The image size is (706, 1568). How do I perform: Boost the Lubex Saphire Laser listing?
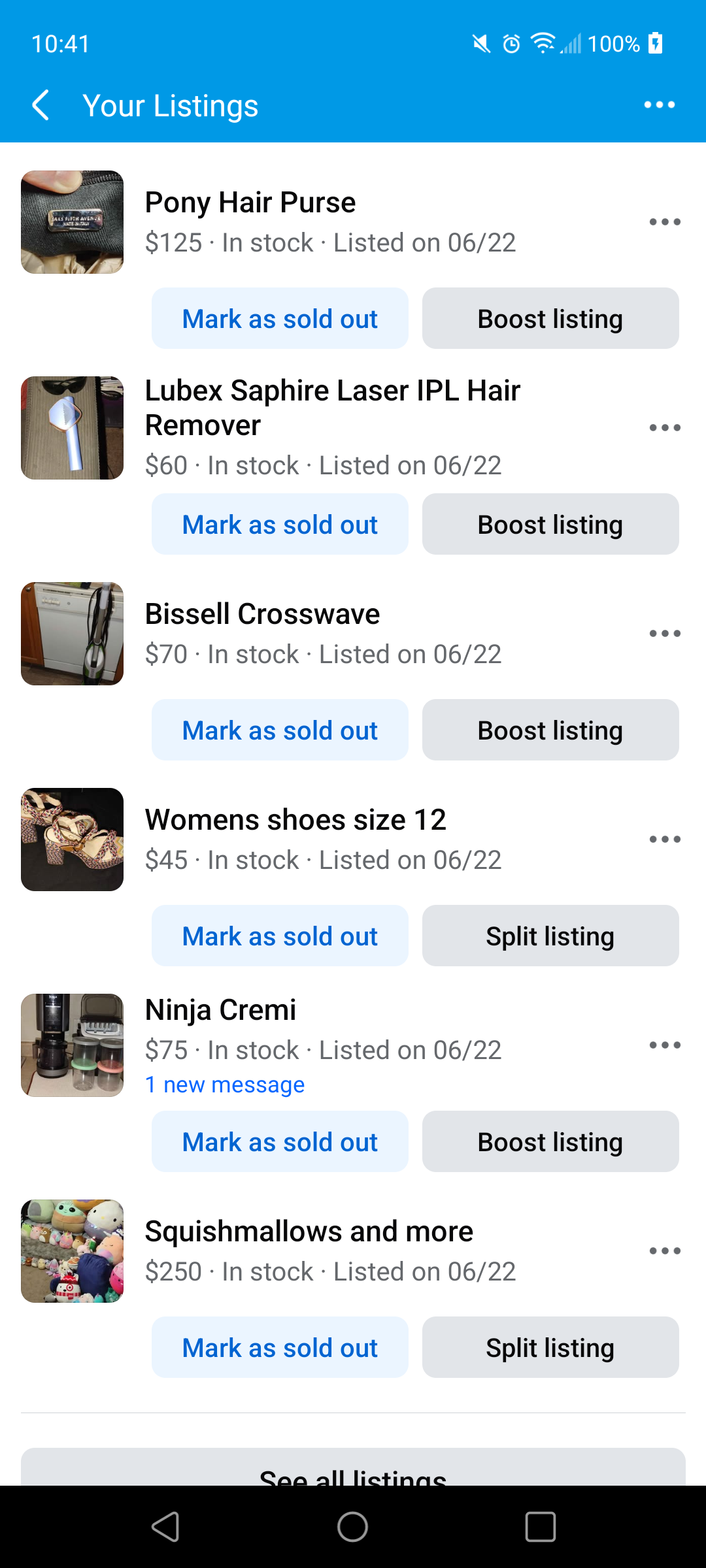(550, 525)
